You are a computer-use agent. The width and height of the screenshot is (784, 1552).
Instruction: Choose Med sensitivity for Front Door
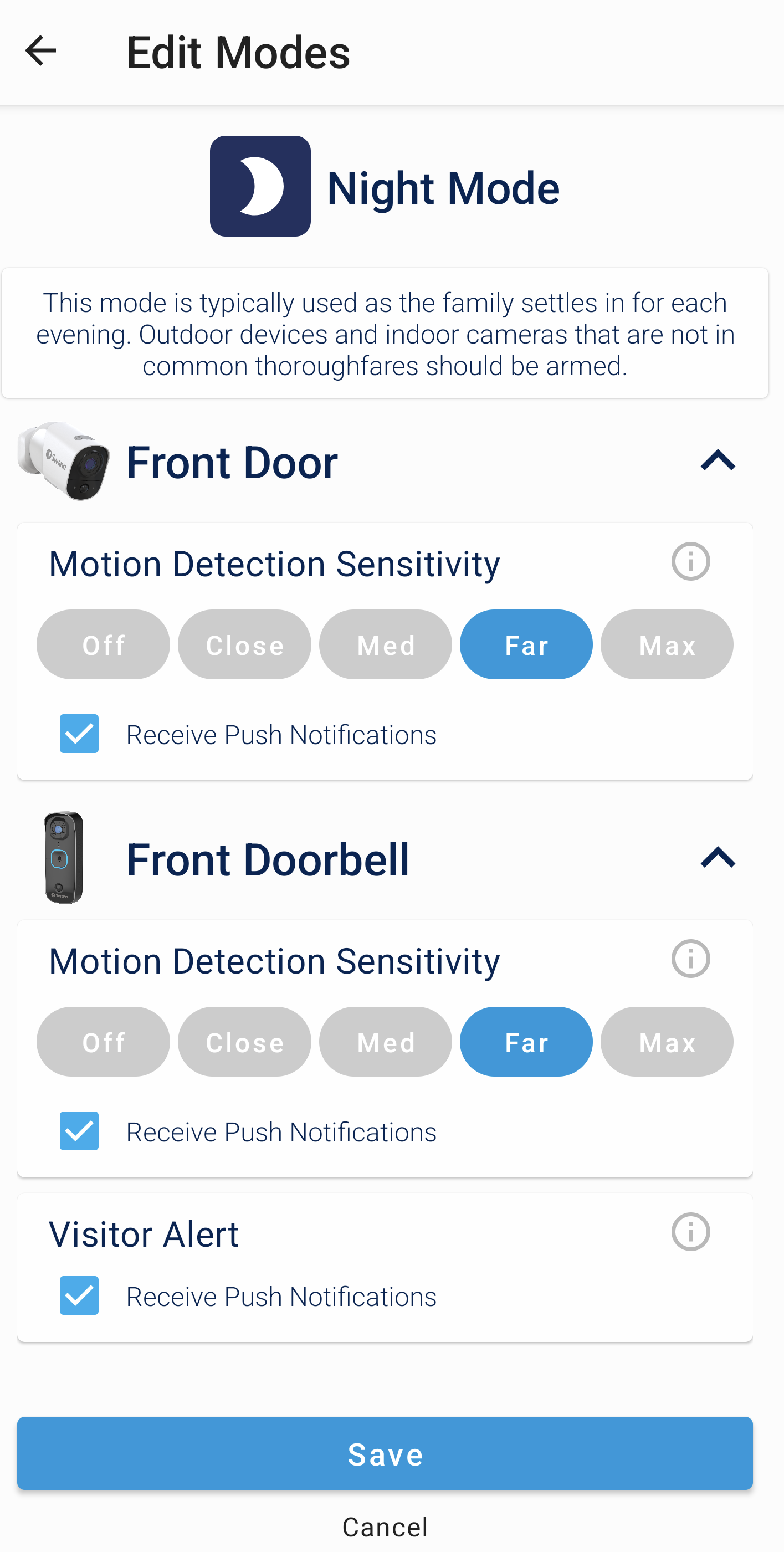pos(386,644)
